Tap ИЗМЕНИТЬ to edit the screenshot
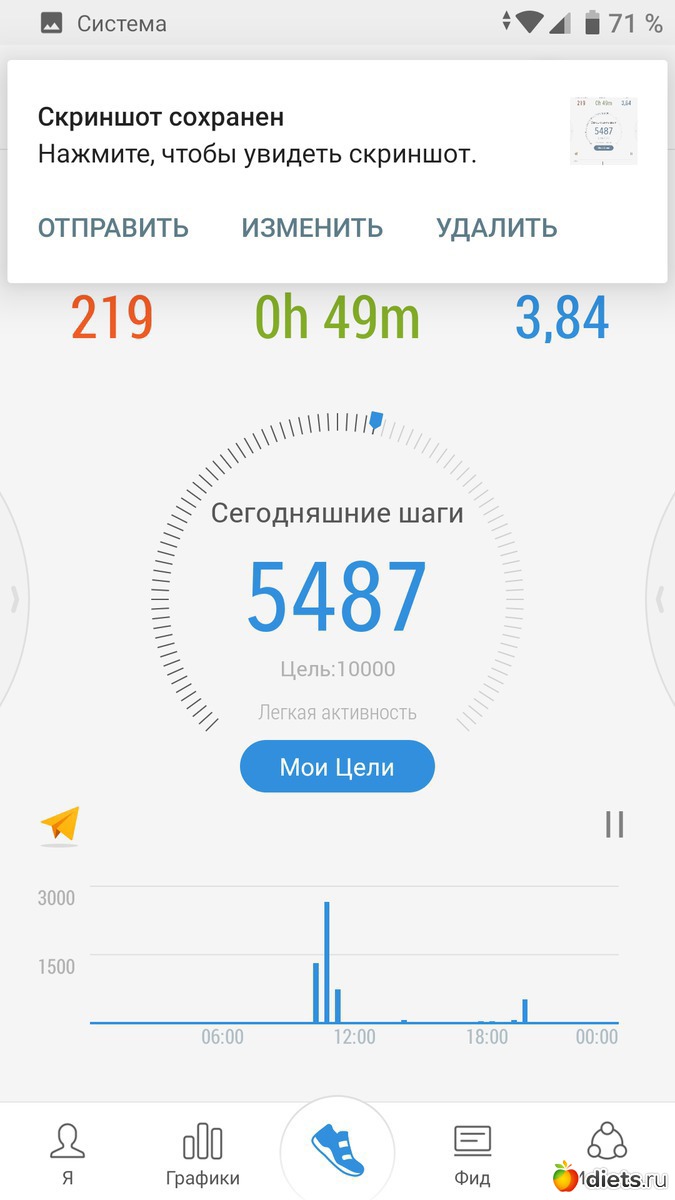 (x=312, y=227)
